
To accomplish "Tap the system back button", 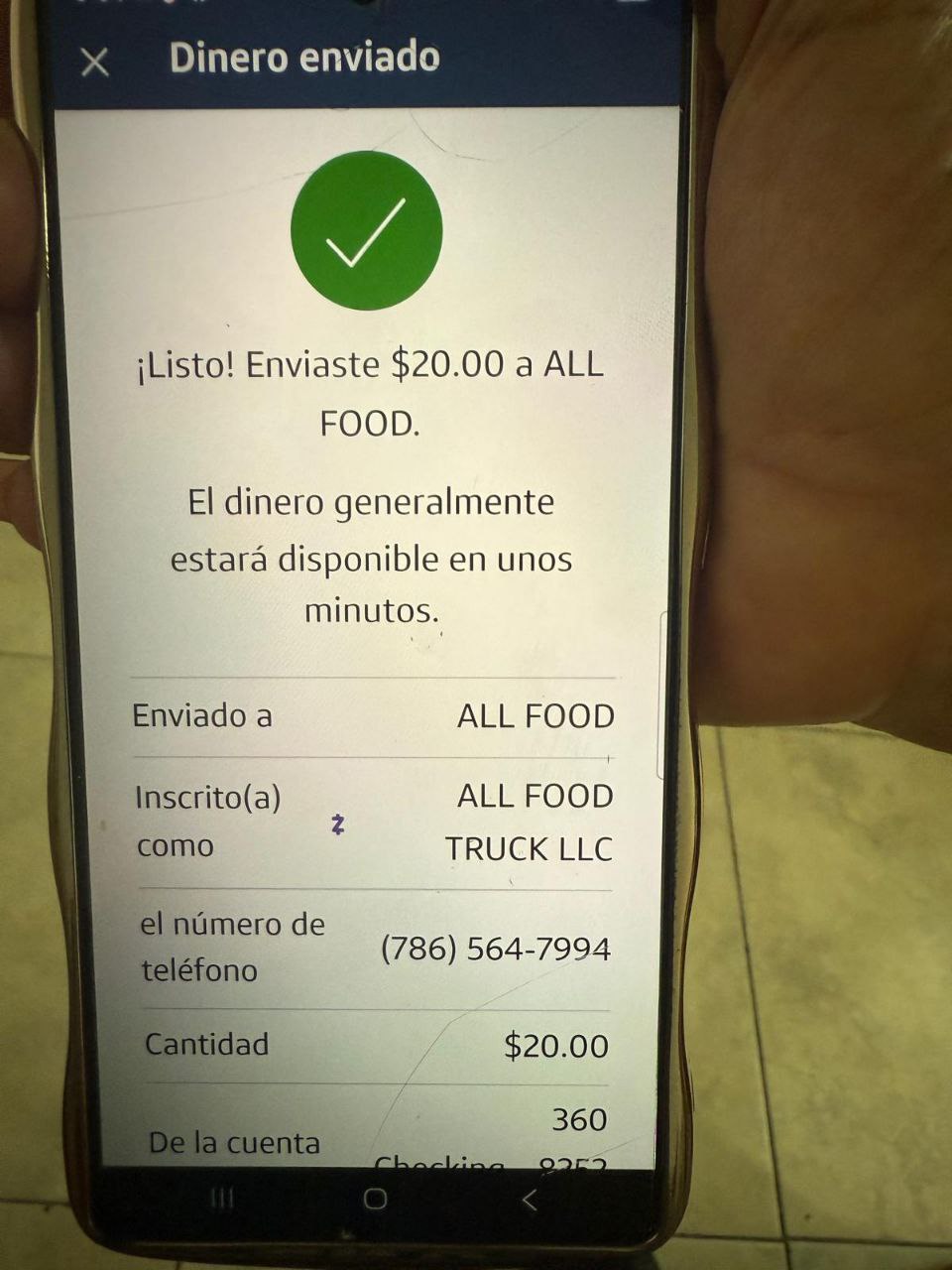I will pos(530,1201).
